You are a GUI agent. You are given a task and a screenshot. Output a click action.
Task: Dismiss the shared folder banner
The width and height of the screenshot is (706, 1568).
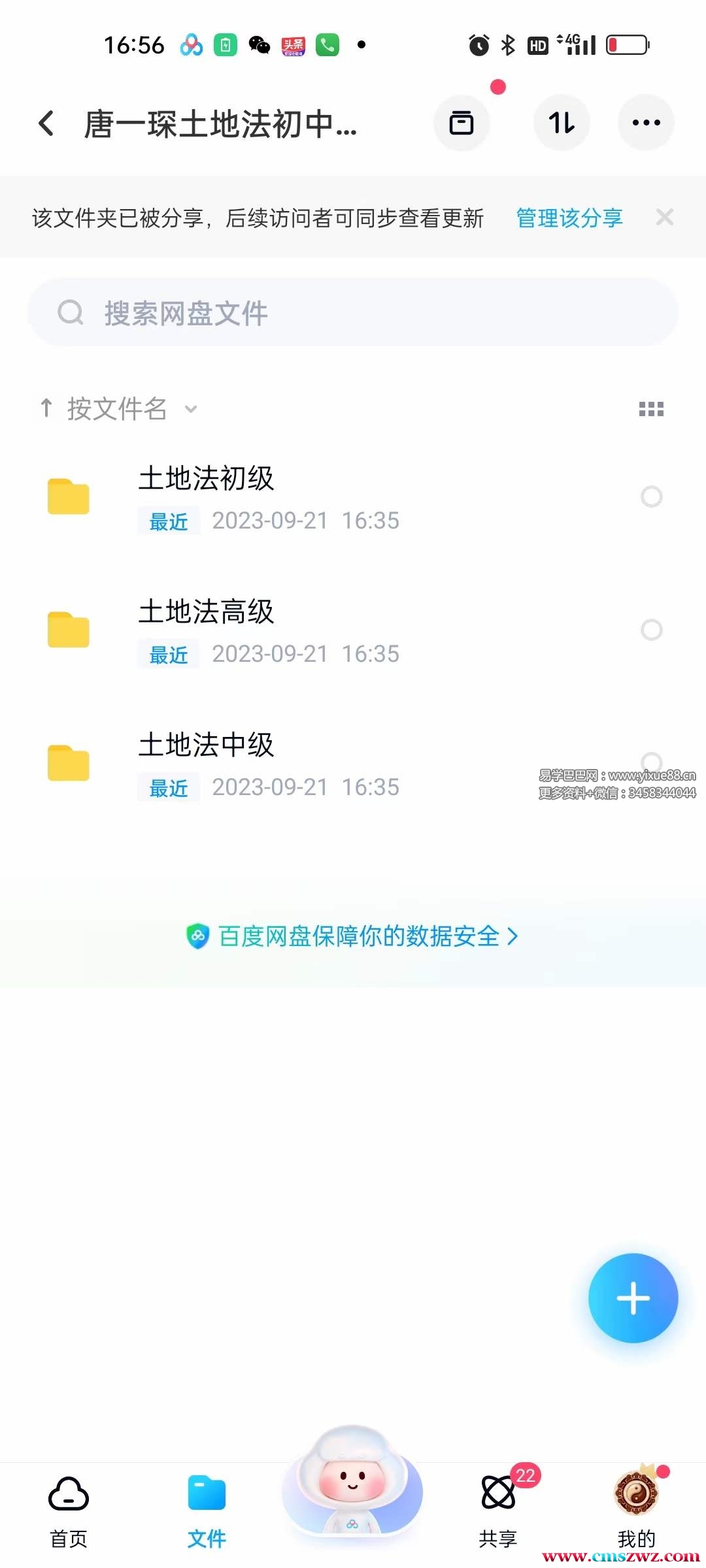(664, 217)
